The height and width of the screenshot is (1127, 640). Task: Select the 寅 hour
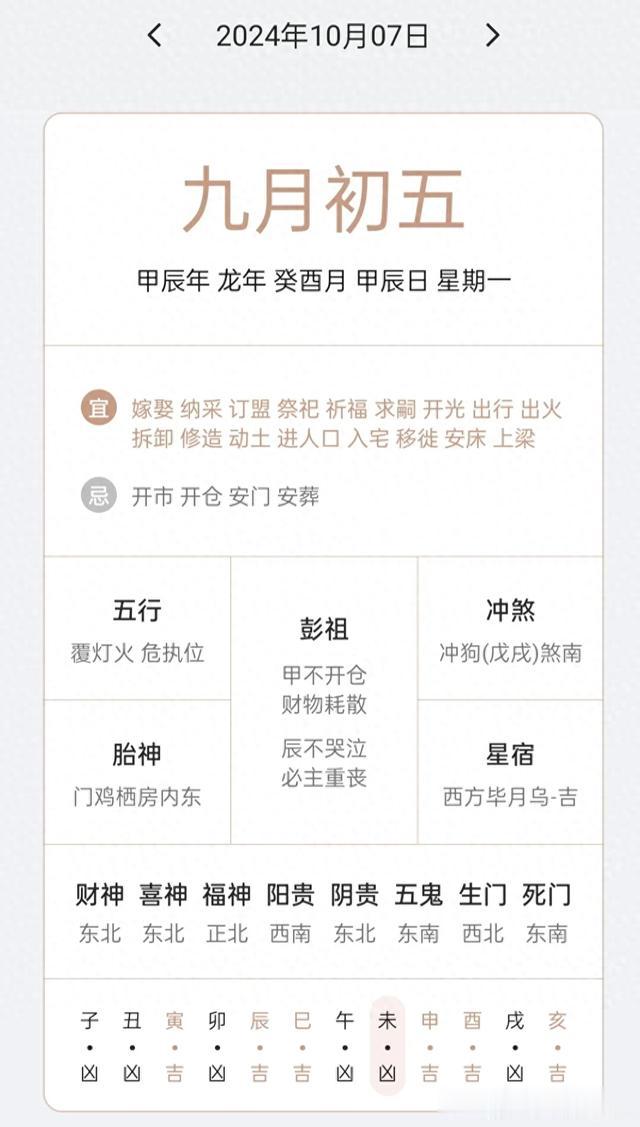174,1046
